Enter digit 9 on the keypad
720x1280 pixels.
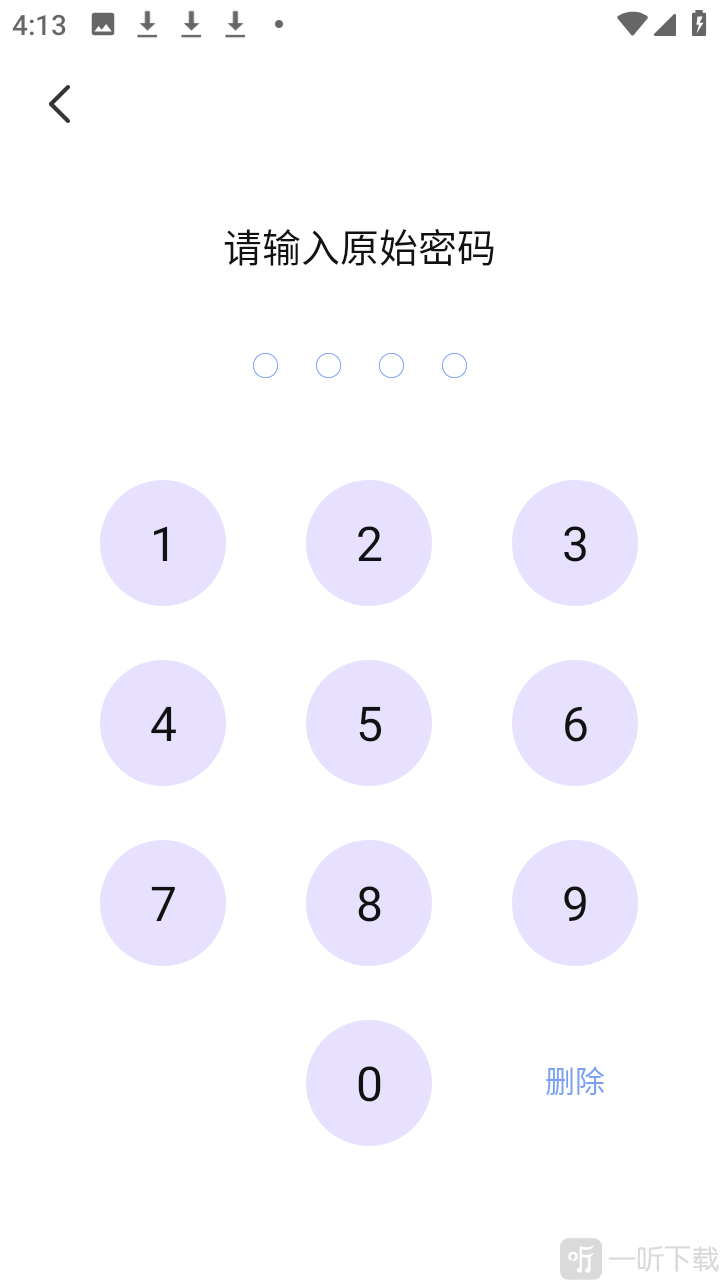coord(575,903)
